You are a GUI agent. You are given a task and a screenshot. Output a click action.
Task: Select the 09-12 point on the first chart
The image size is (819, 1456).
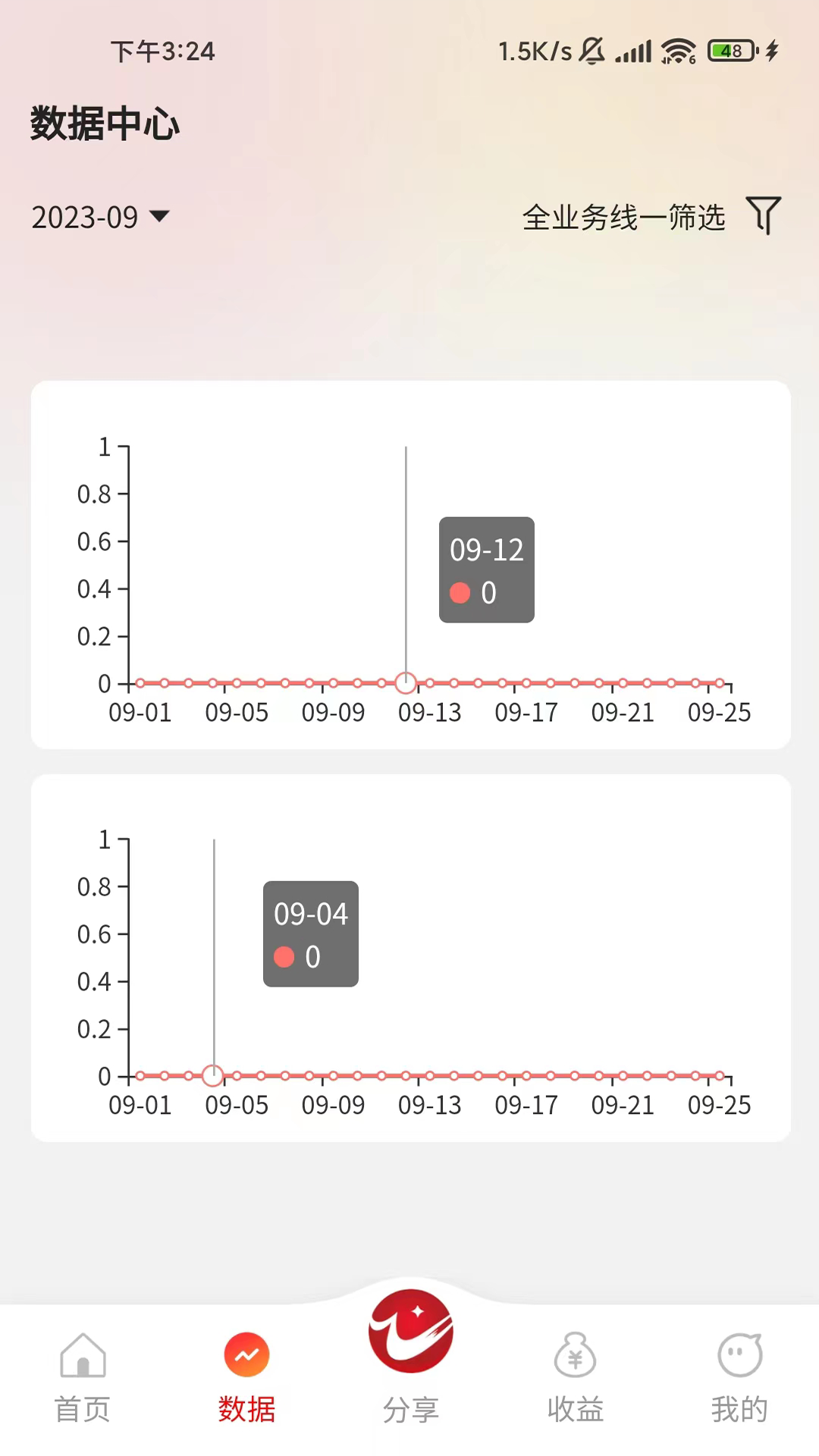406,683
